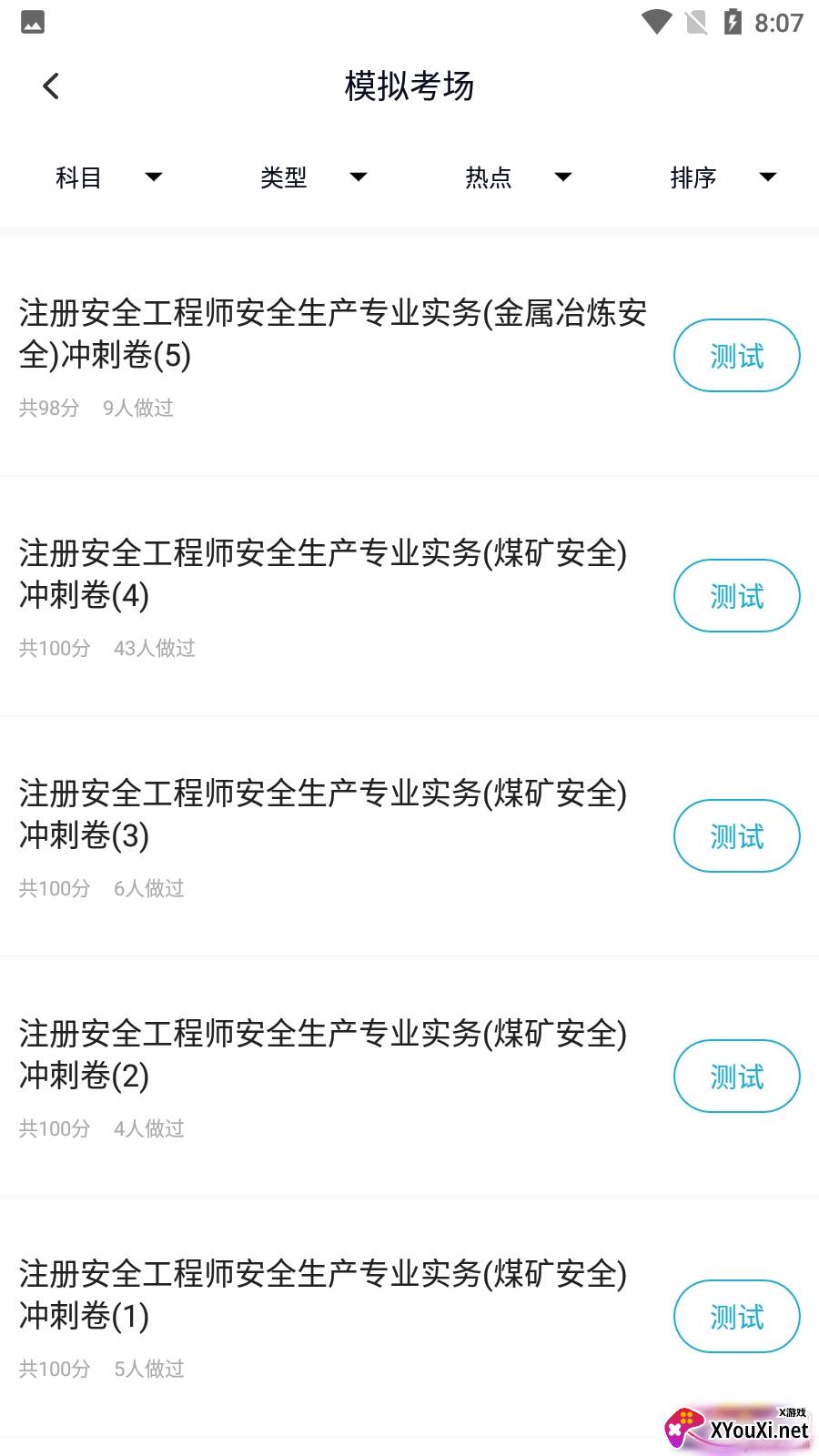Tap the back arrow icon
Screen dimensions: 819x1456
(50, 85)
